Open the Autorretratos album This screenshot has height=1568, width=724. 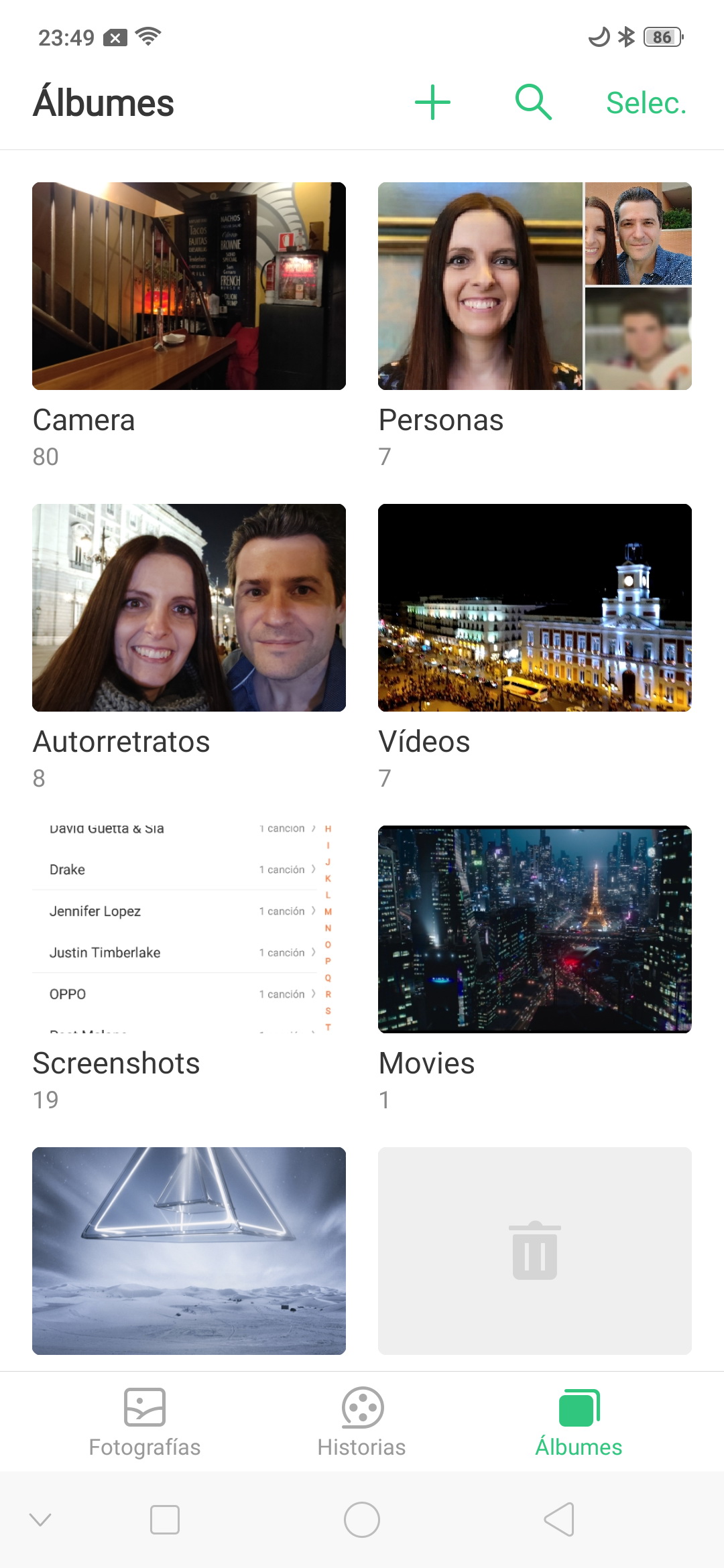pyautogui.click(x=189, y=608)
